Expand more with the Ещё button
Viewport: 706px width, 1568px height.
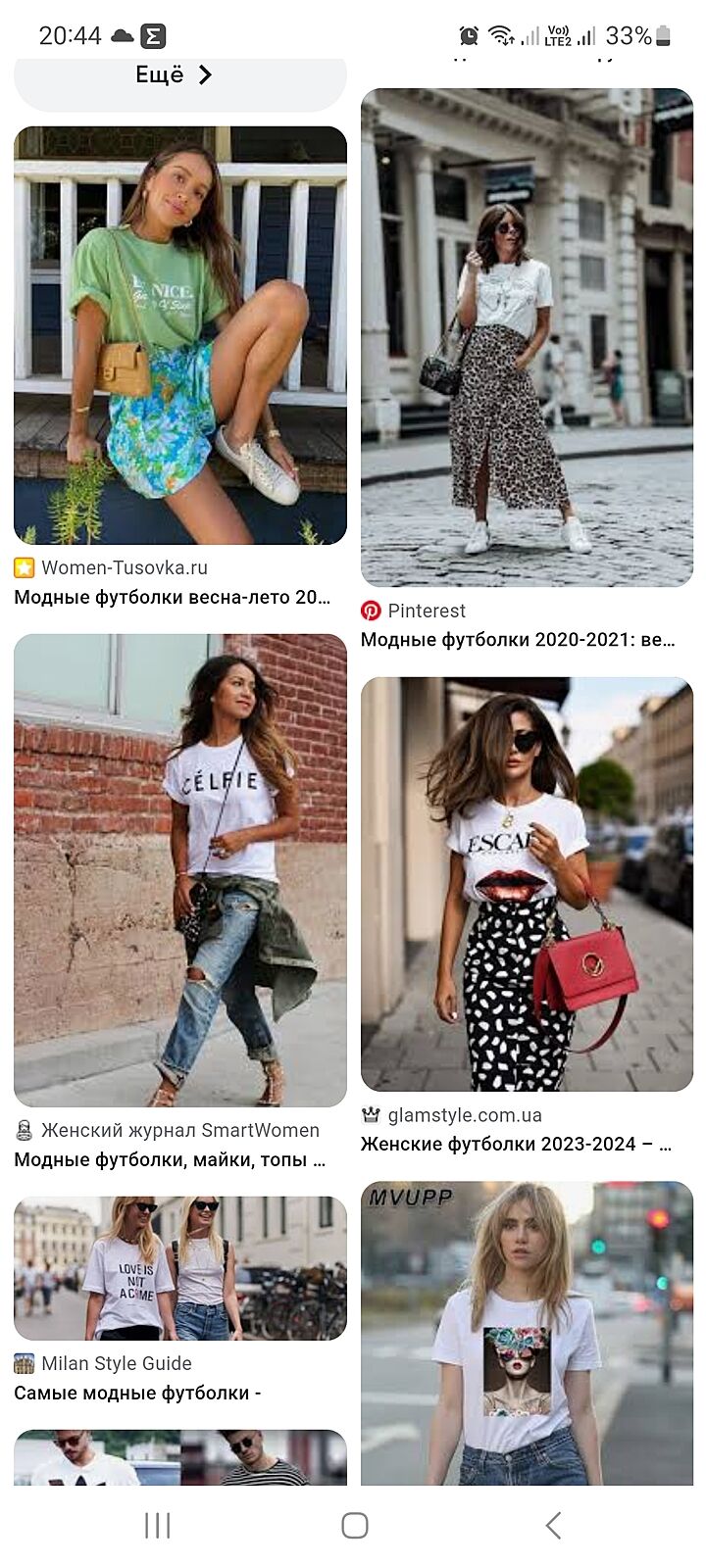pyautogui.click(x=176, y=75)
